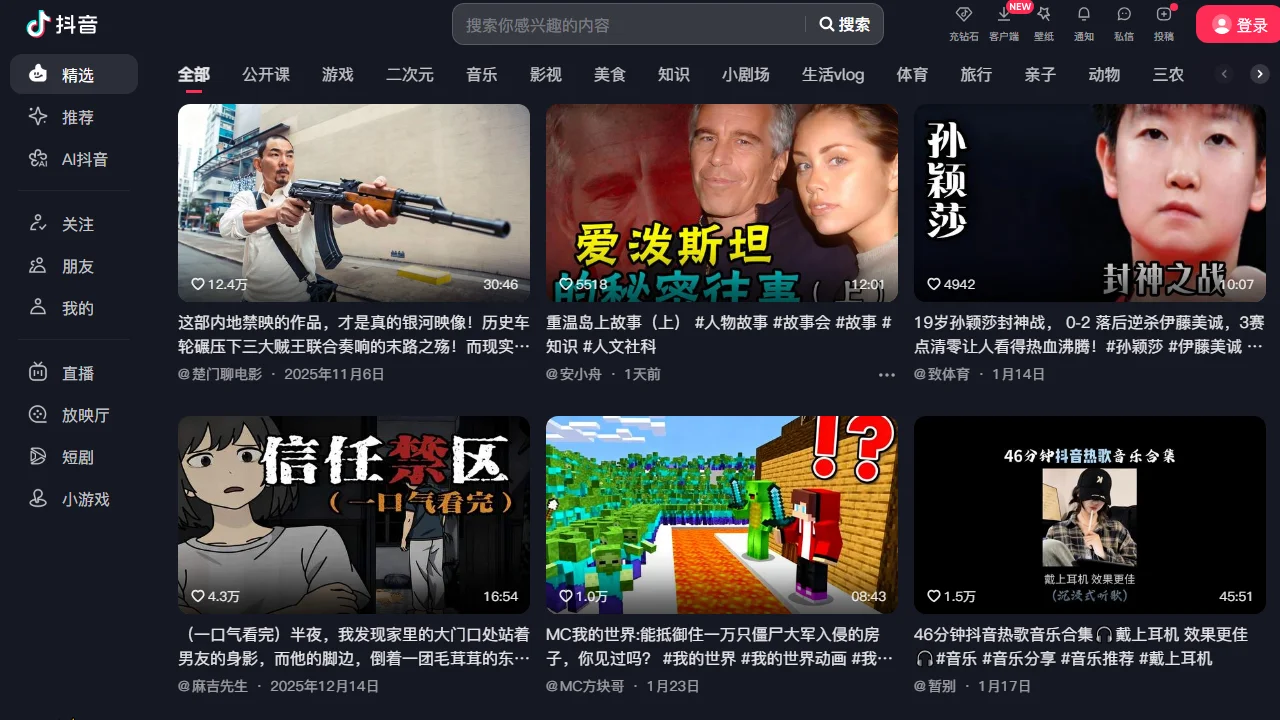1280x720 pixels.
Task: Open more options for 安小舟's video
Action: pyautogui.click(x=887, y=375)
